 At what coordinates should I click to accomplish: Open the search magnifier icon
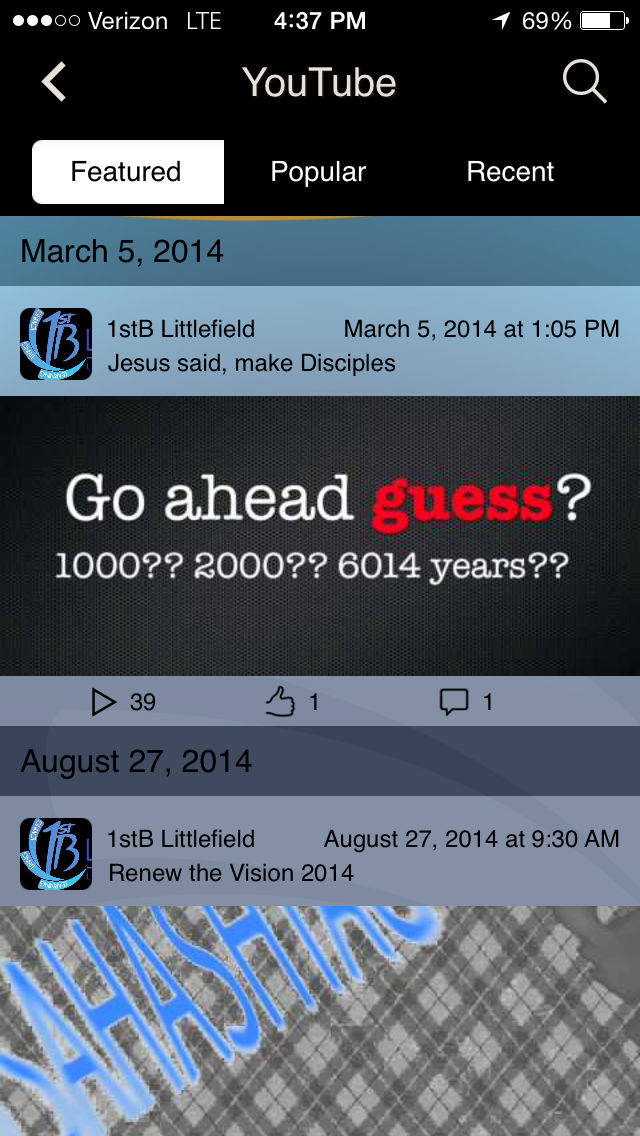click(x=584, y=81)
